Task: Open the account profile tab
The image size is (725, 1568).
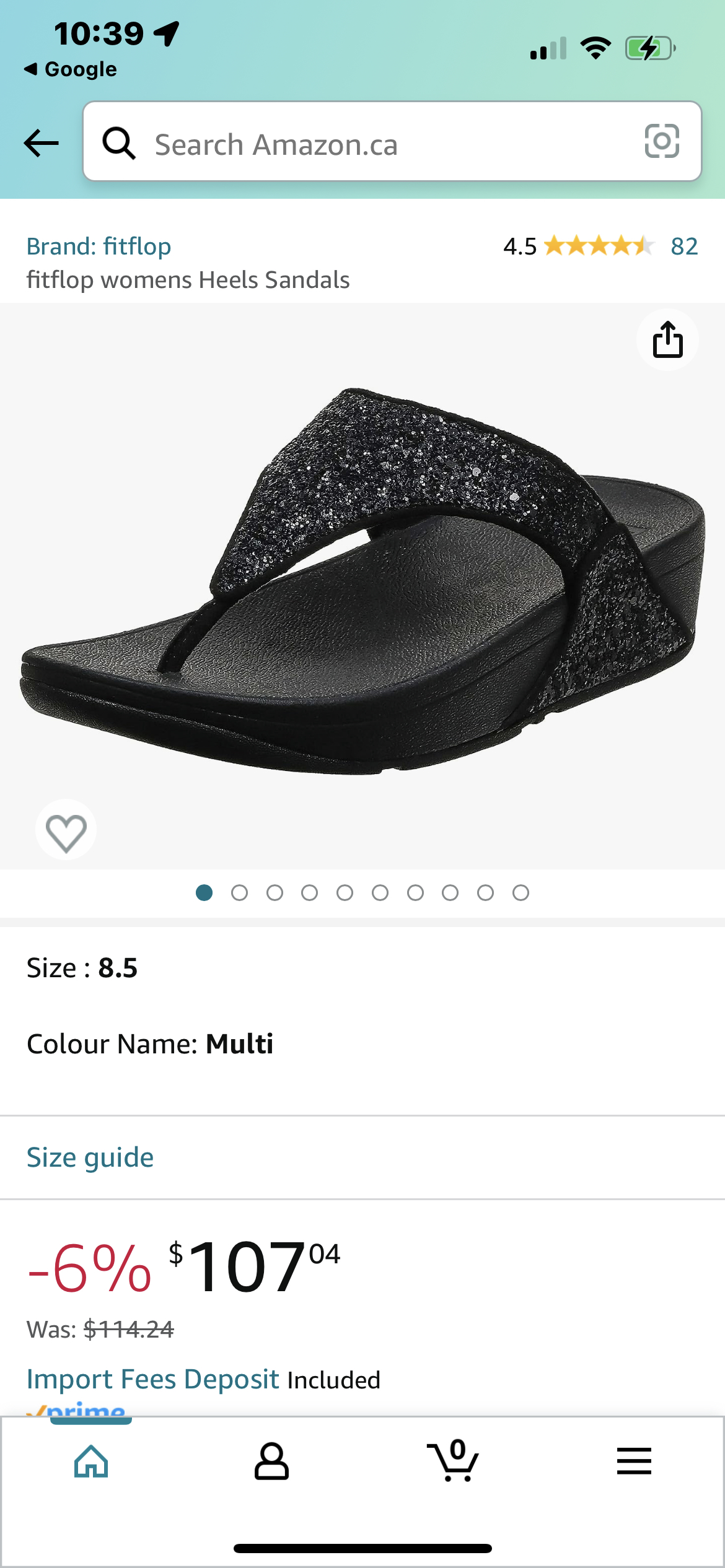Action: point(271,1461)
